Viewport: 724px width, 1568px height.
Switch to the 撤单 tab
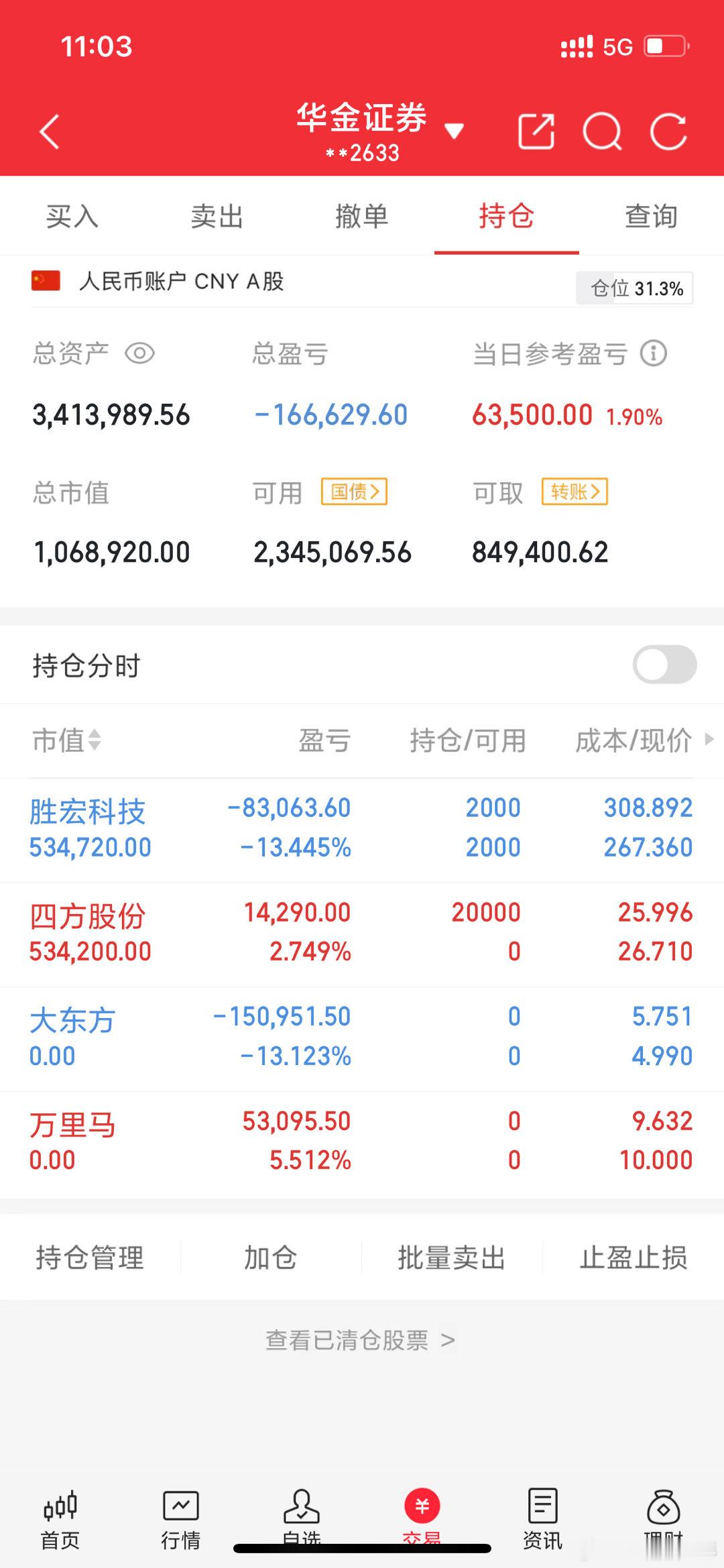pos(362,217)
